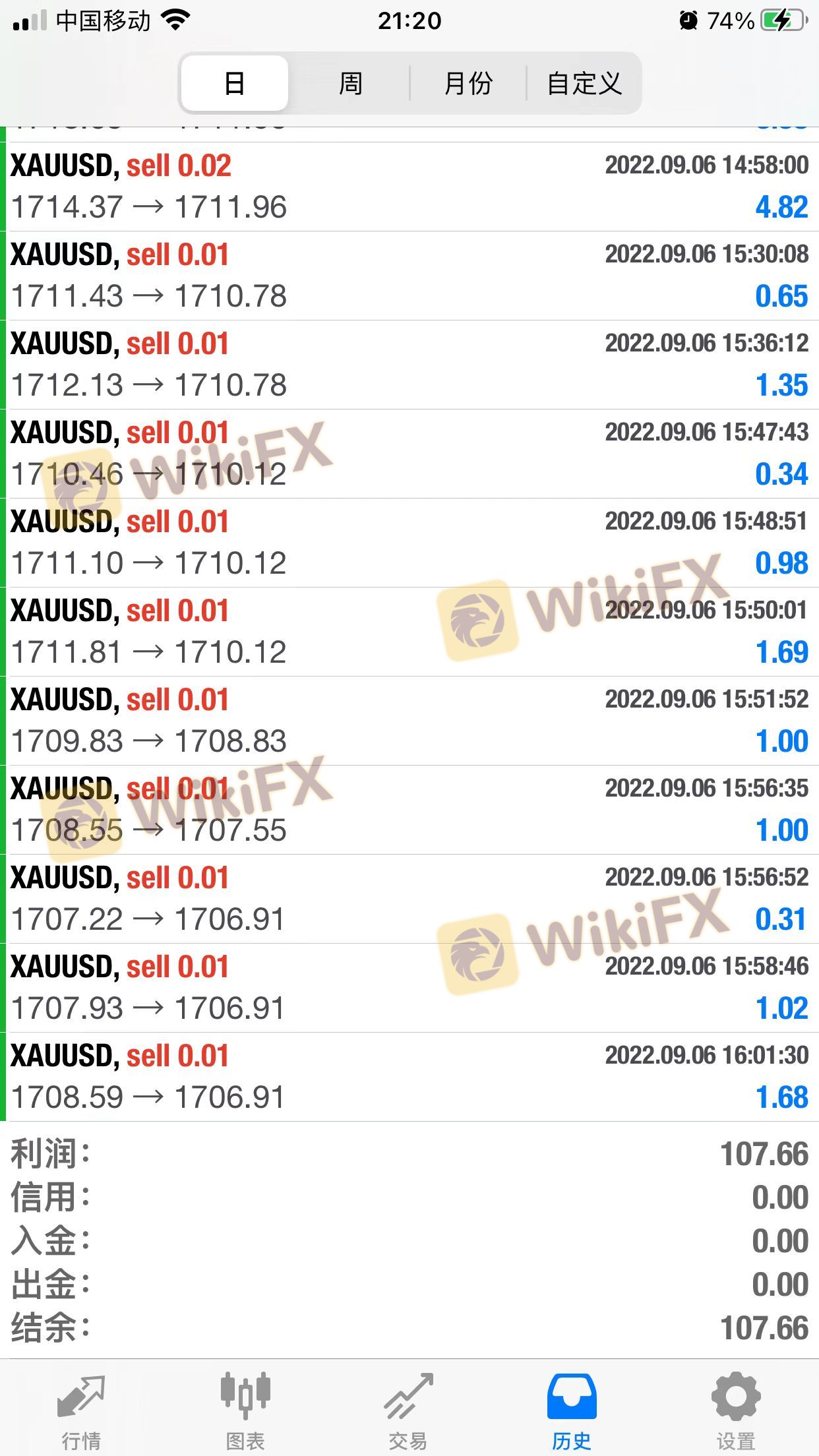Show details of the 15:56:35 trade

(x=409, y=810)
